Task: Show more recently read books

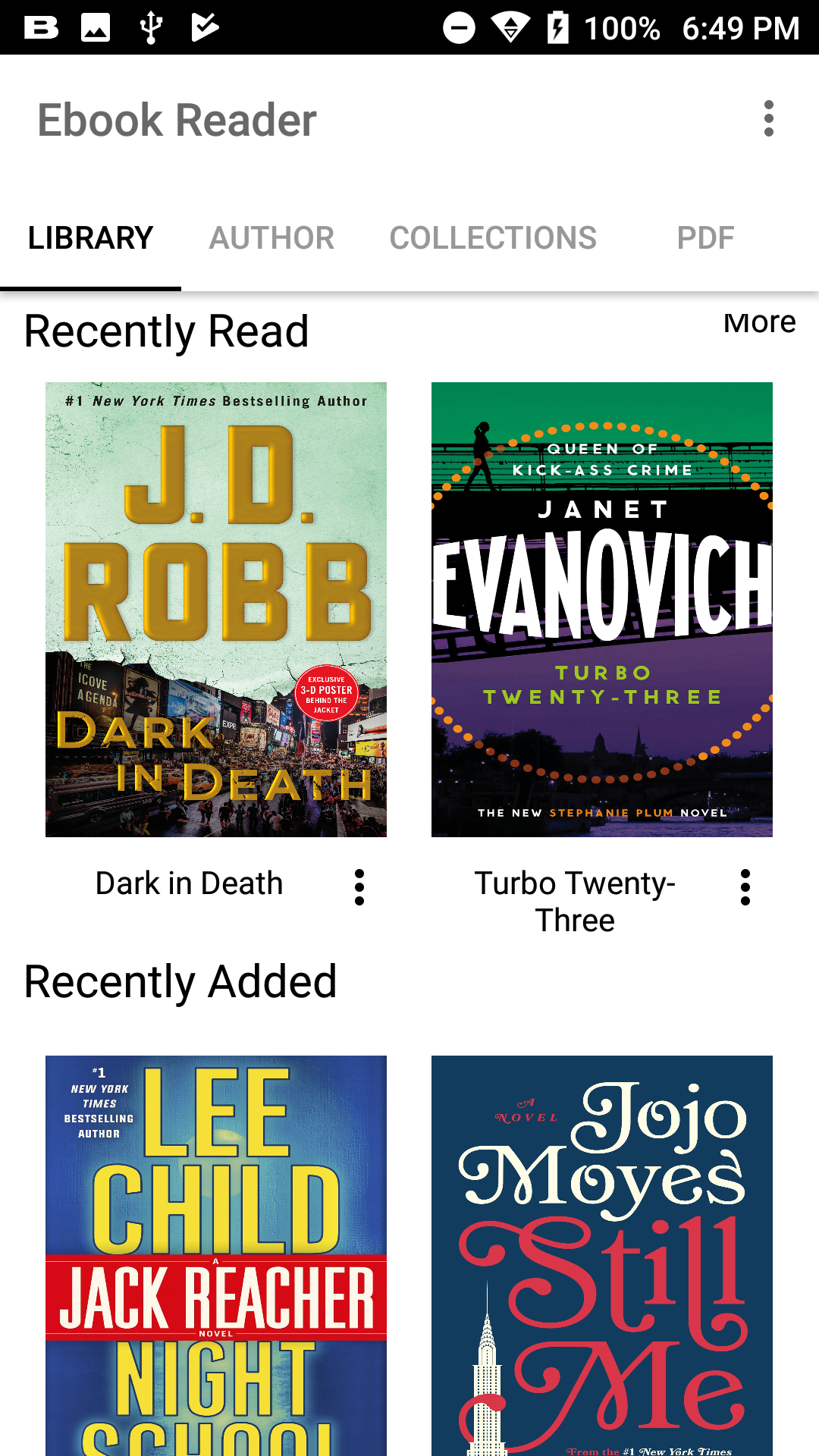Action: point(759,324)
